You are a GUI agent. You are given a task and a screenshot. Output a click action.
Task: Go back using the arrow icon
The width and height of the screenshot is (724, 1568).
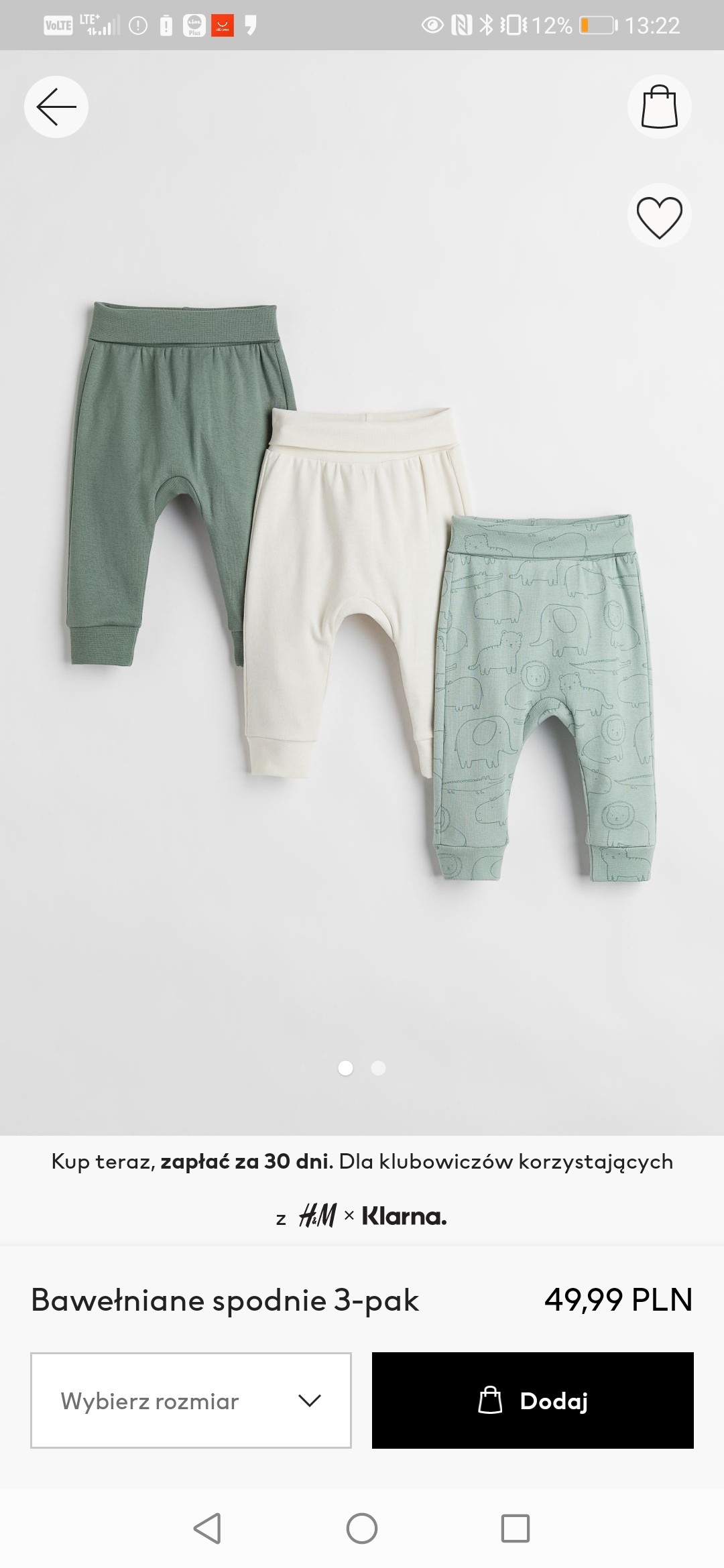tap(56, 107)
